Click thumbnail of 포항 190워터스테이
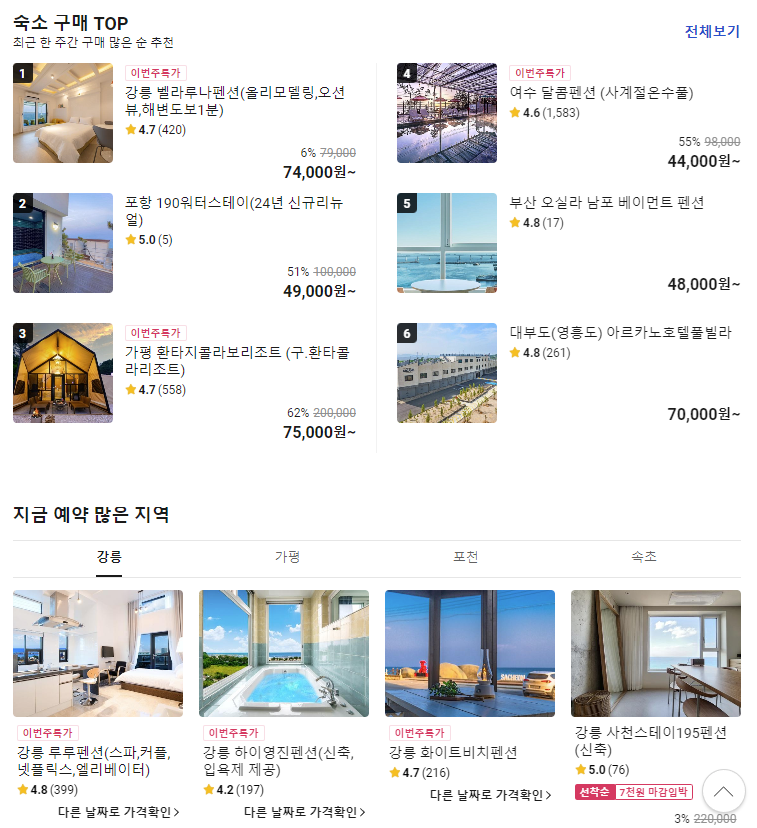The image size is (757, 828). [x=62, y=243]
